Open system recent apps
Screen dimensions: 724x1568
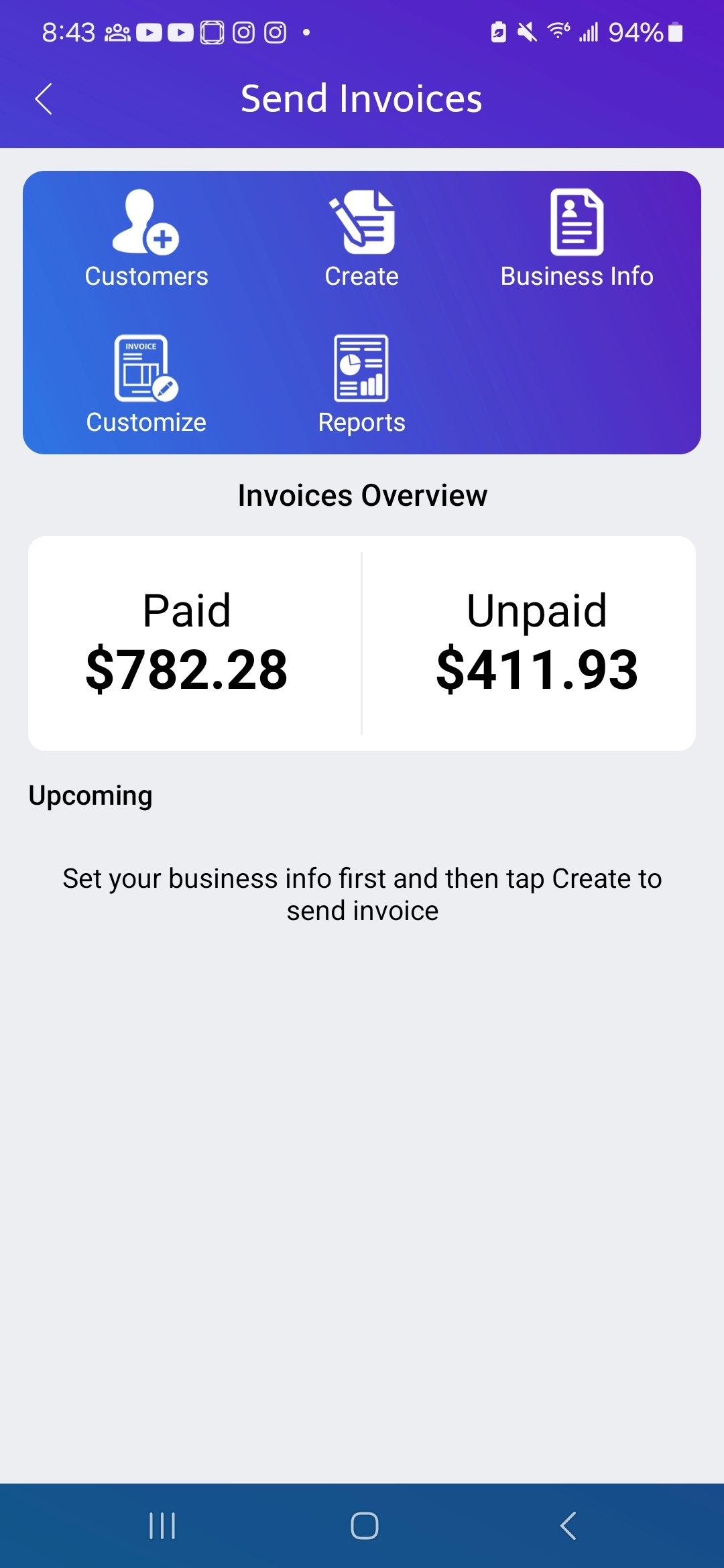(162, 1526)
